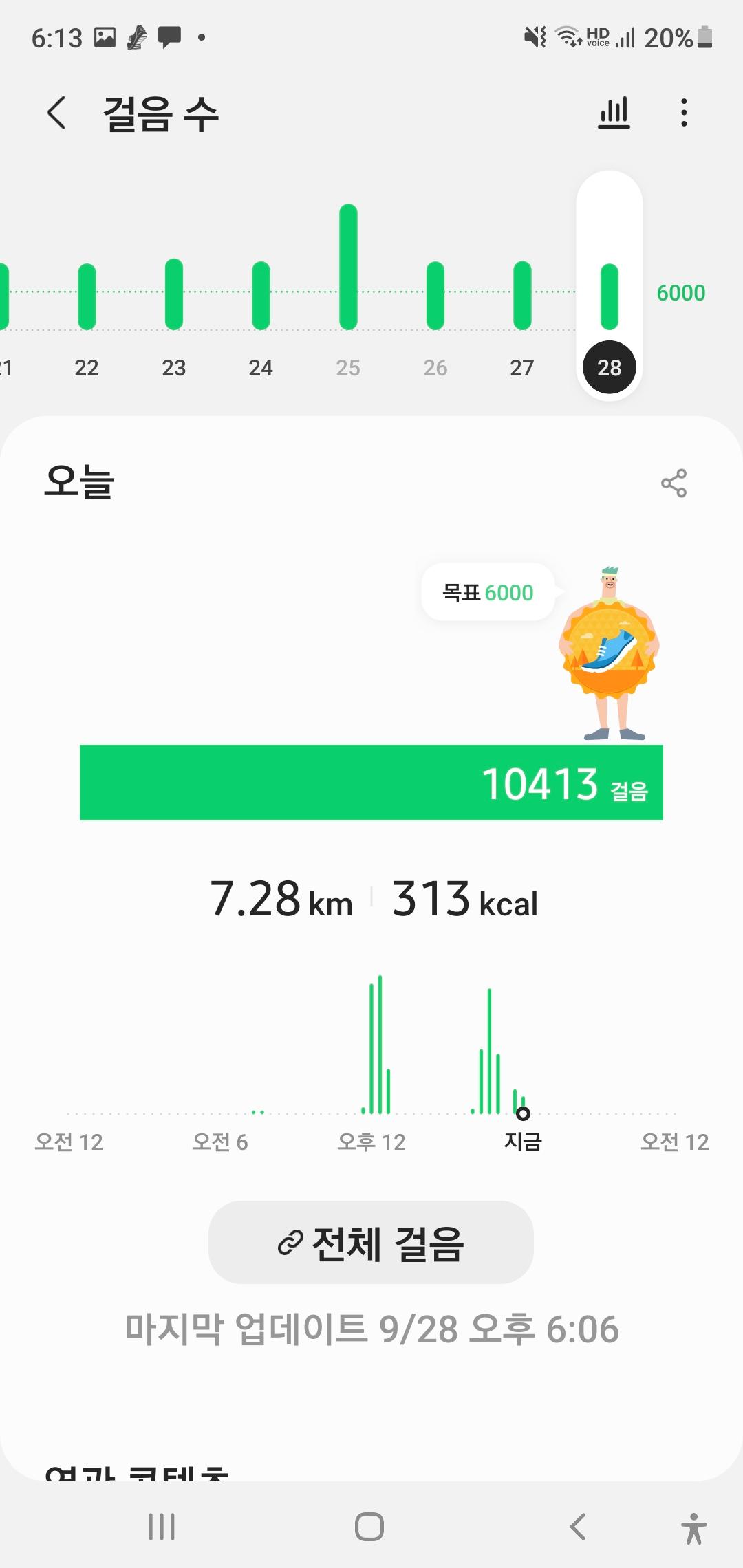Open the step trends chart icon
The image size is (743, 1568).
[x=614, y=113]
